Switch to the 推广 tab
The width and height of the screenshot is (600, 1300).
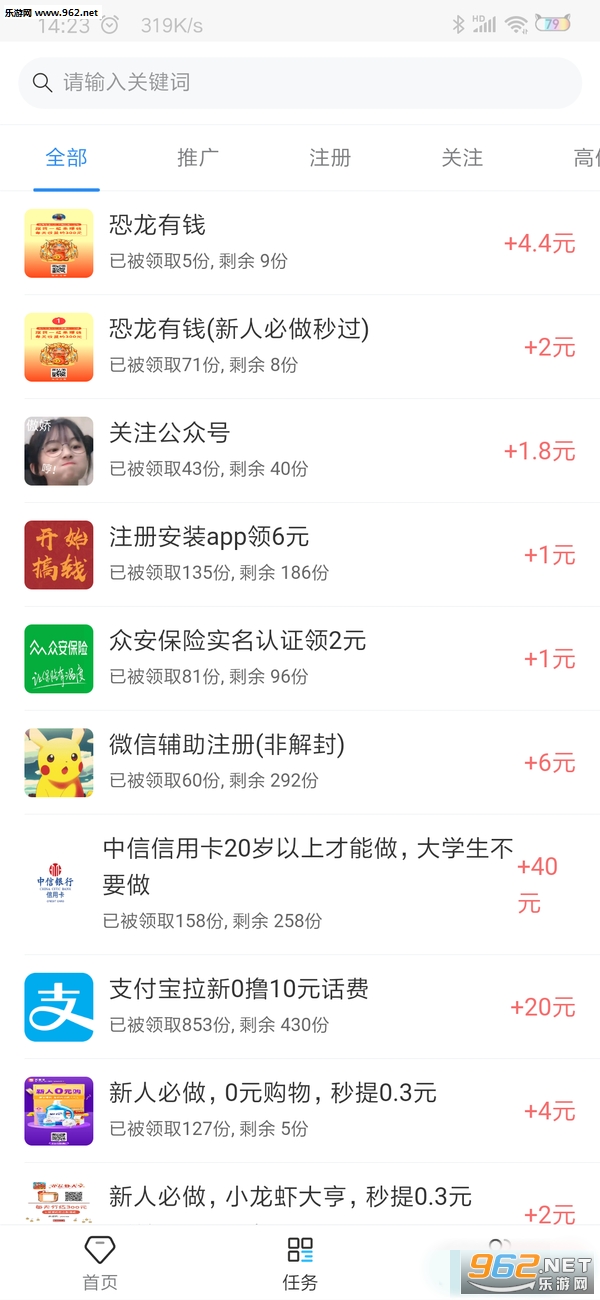pos(197,158)
